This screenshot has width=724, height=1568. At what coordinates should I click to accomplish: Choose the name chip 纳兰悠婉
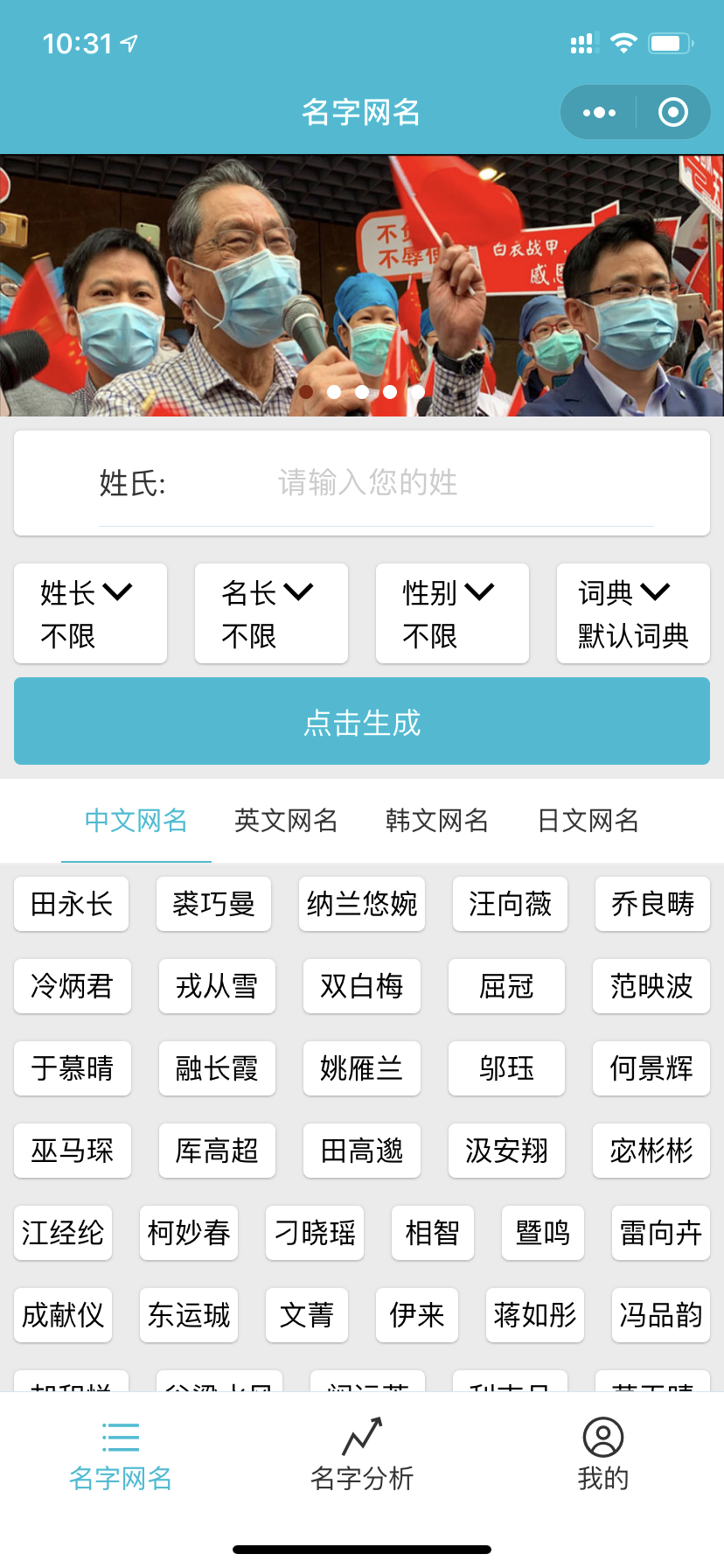362,904
